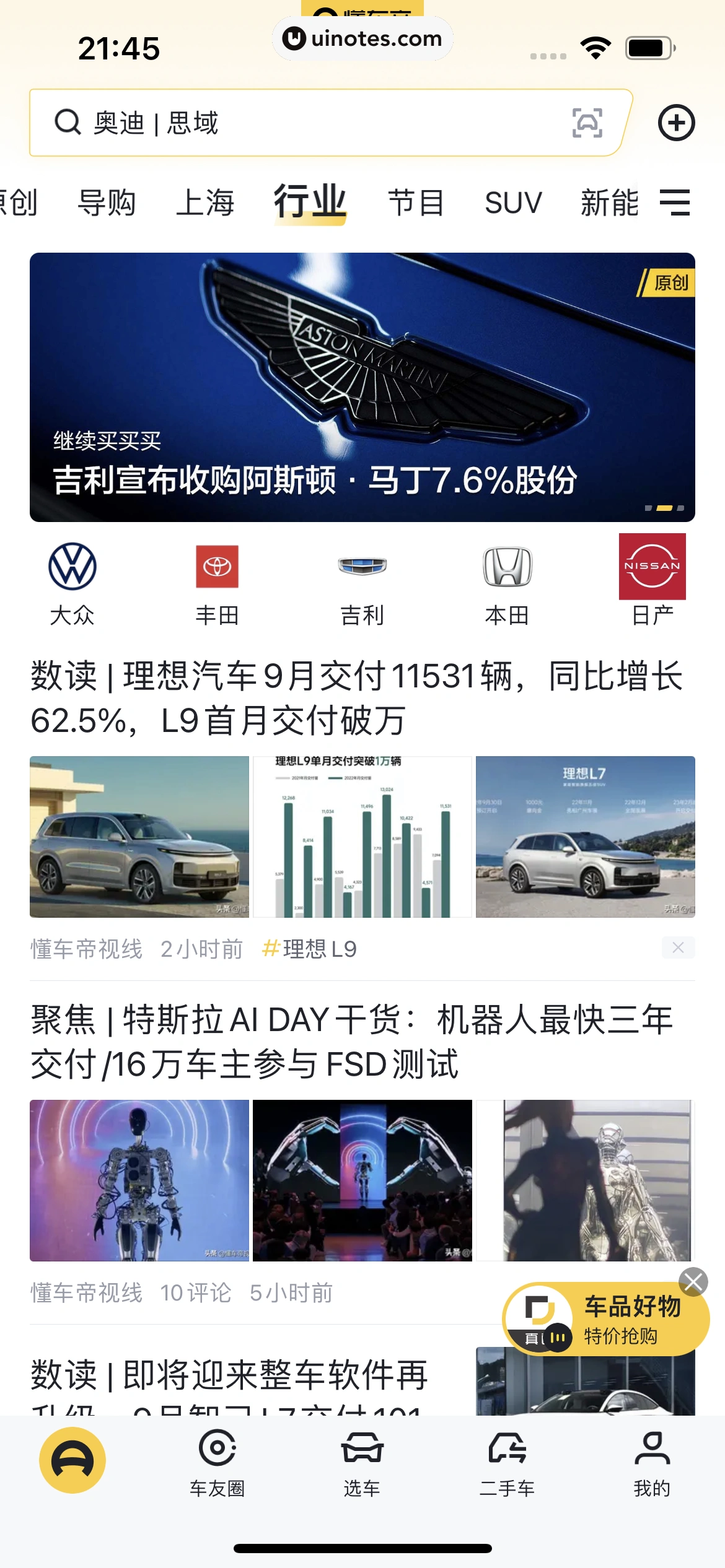Open the Aston Martin acquisition banner

(362, 387)
